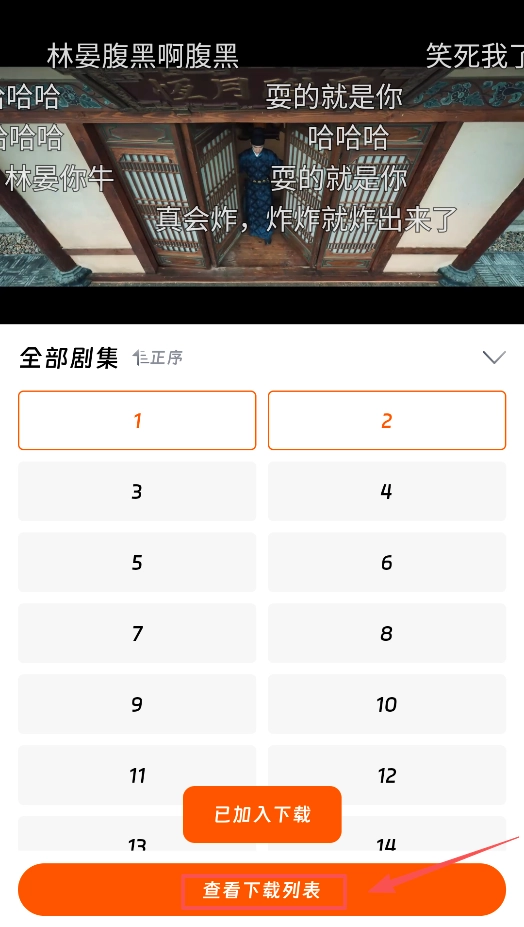This screenshot has height=927, width=524.
Task: Tap episode 9
Action: pyautogui.click(x=137, y=704)
